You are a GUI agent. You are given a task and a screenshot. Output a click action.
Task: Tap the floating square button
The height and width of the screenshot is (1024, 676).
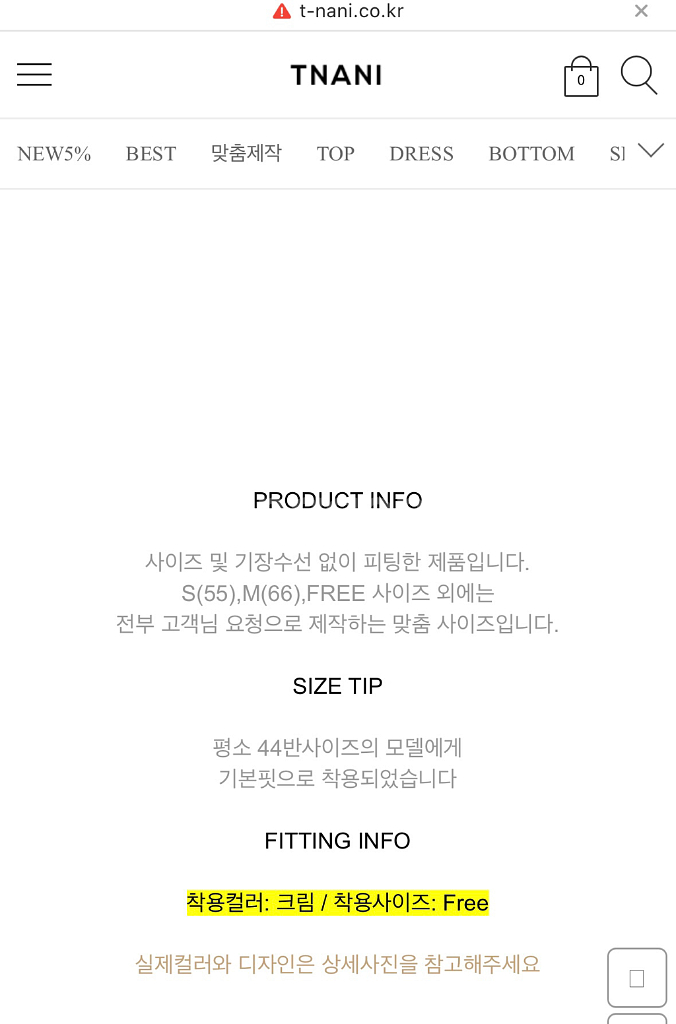click(x=637, y=978)
